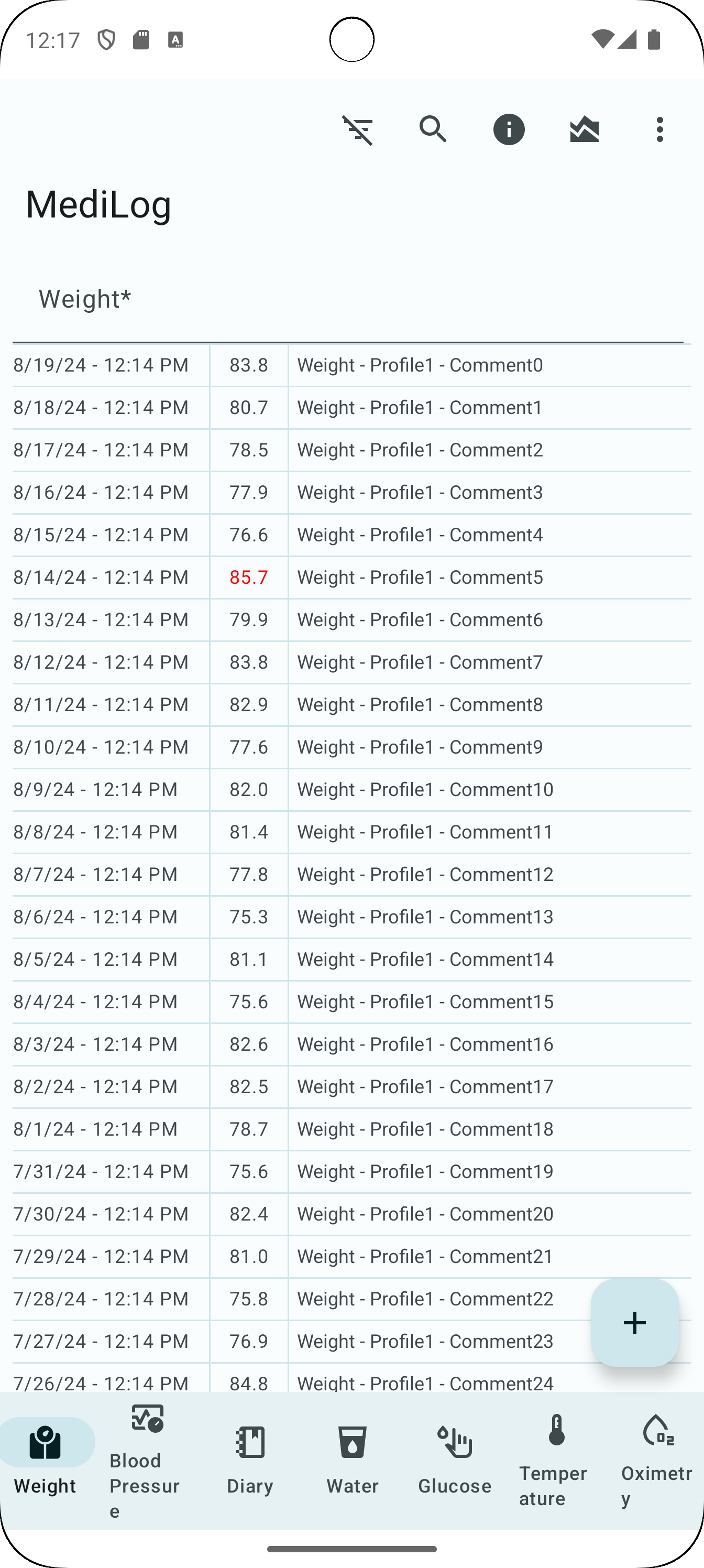This screenshot has height=1568, width=704.
Task: Open the search icon
Action: point(433,129)
